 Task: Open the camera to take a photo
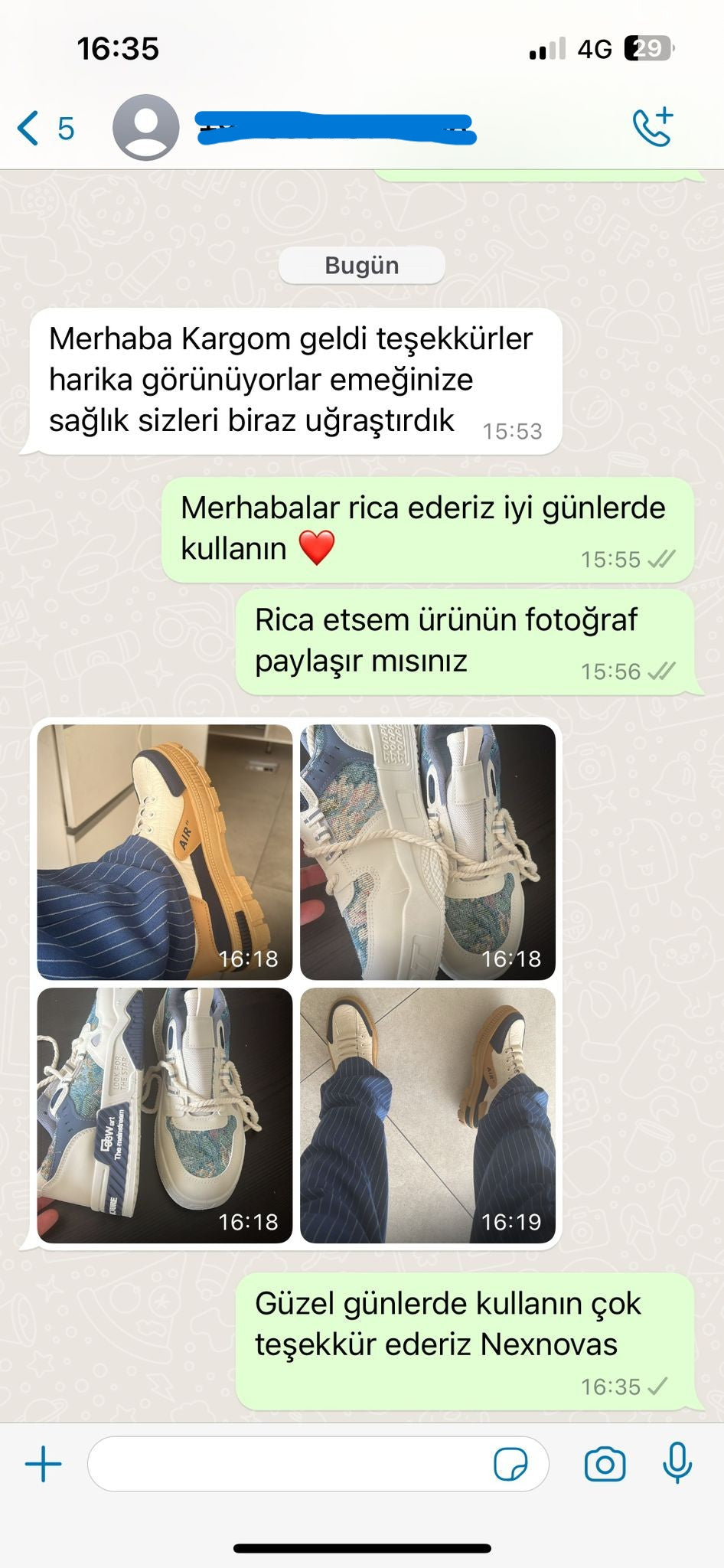[x=605, y=1464]
